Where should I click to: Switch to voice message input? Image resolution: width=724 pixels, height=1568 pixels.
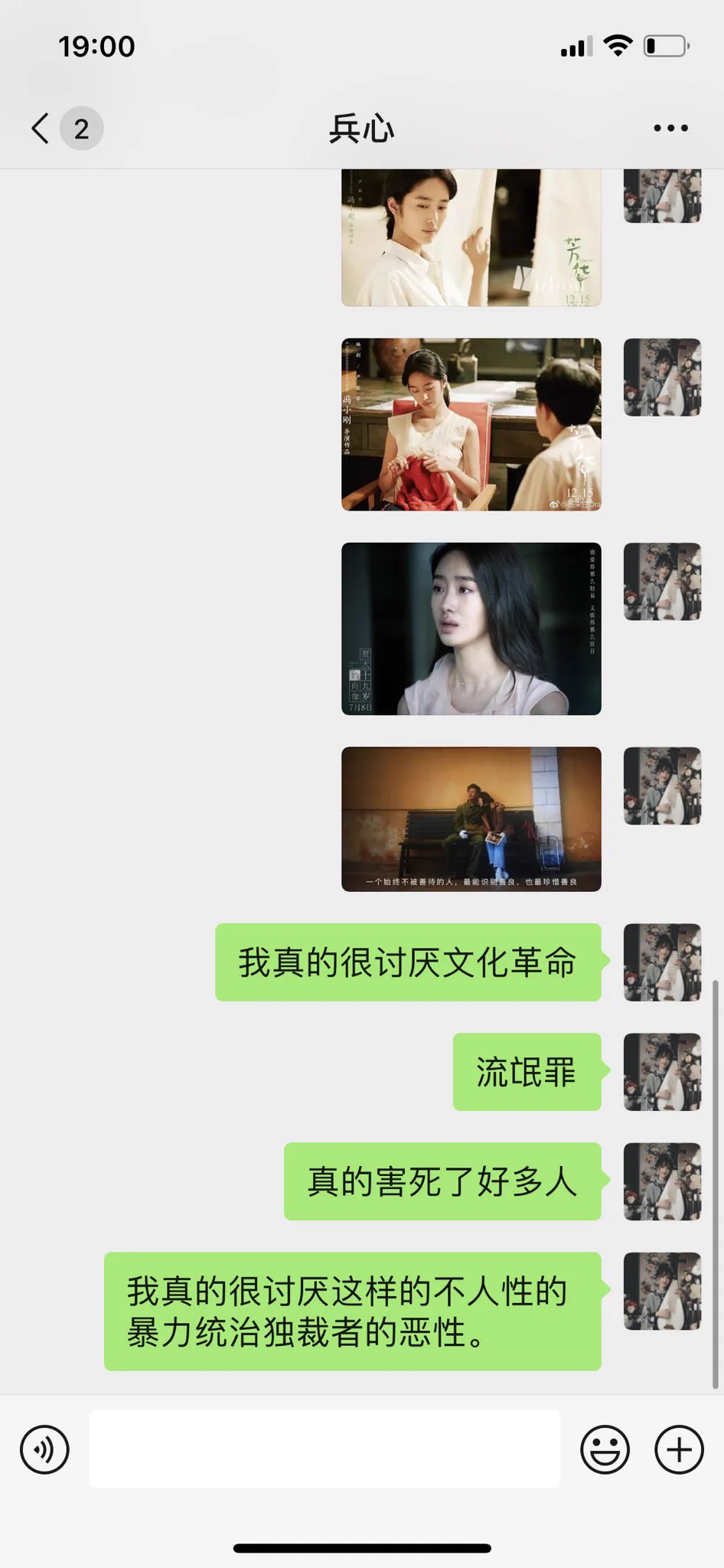click(44, 1449)
